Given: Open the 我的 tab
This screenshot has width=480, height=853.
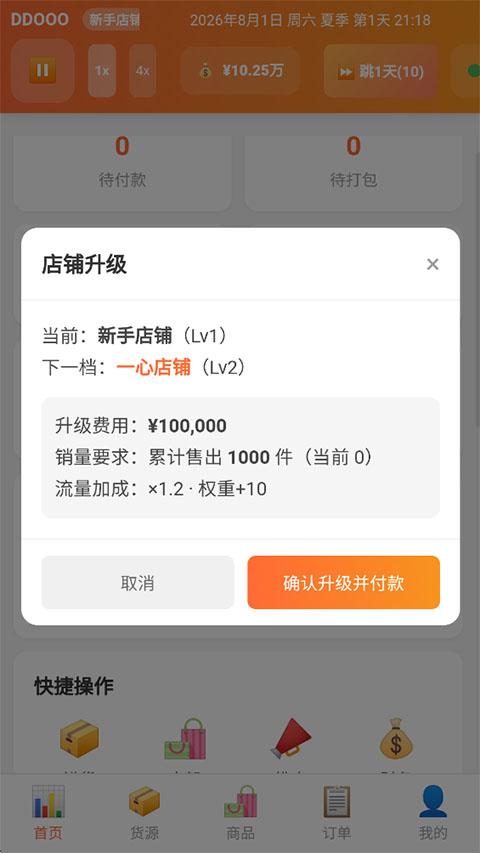Looking at the screenshot, I should [x=433, y=813].
